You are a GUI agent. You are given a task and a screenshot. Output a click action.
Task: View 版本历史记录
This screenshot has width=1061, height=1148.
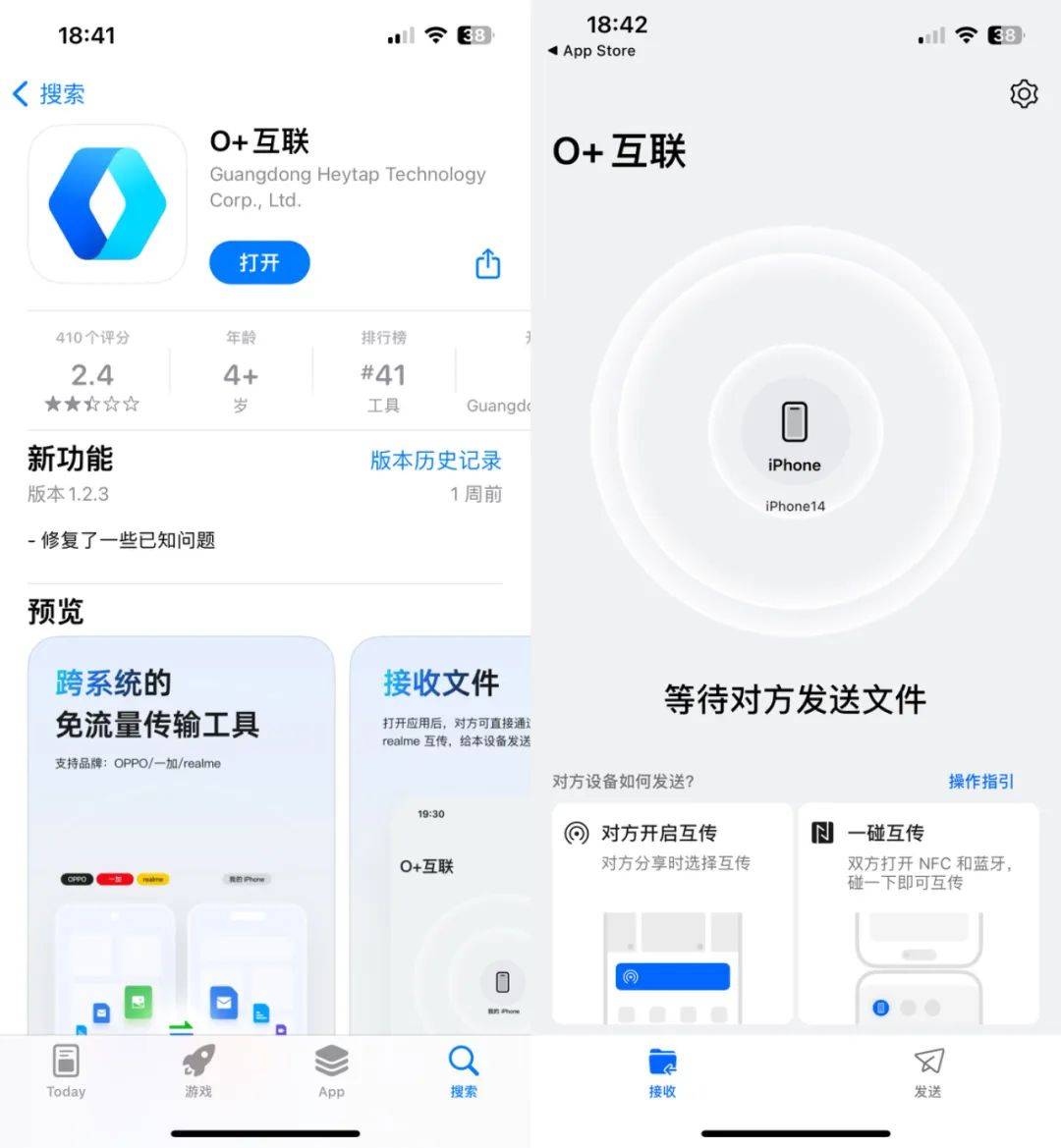[435, 461]
